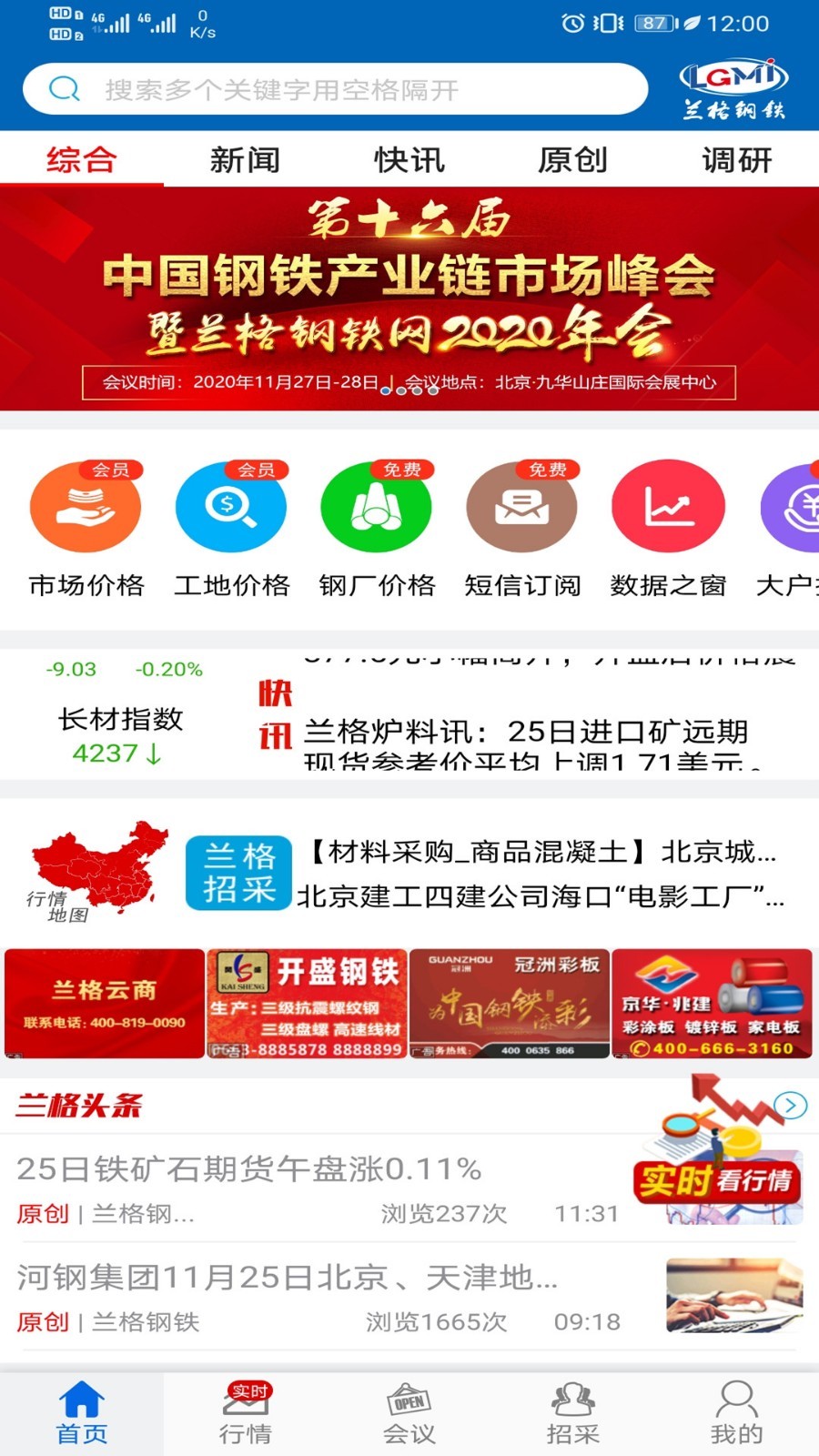Switch to the 新闻 tab
This screenshot has height=1456, width=819.
click(x=245, y=160)
